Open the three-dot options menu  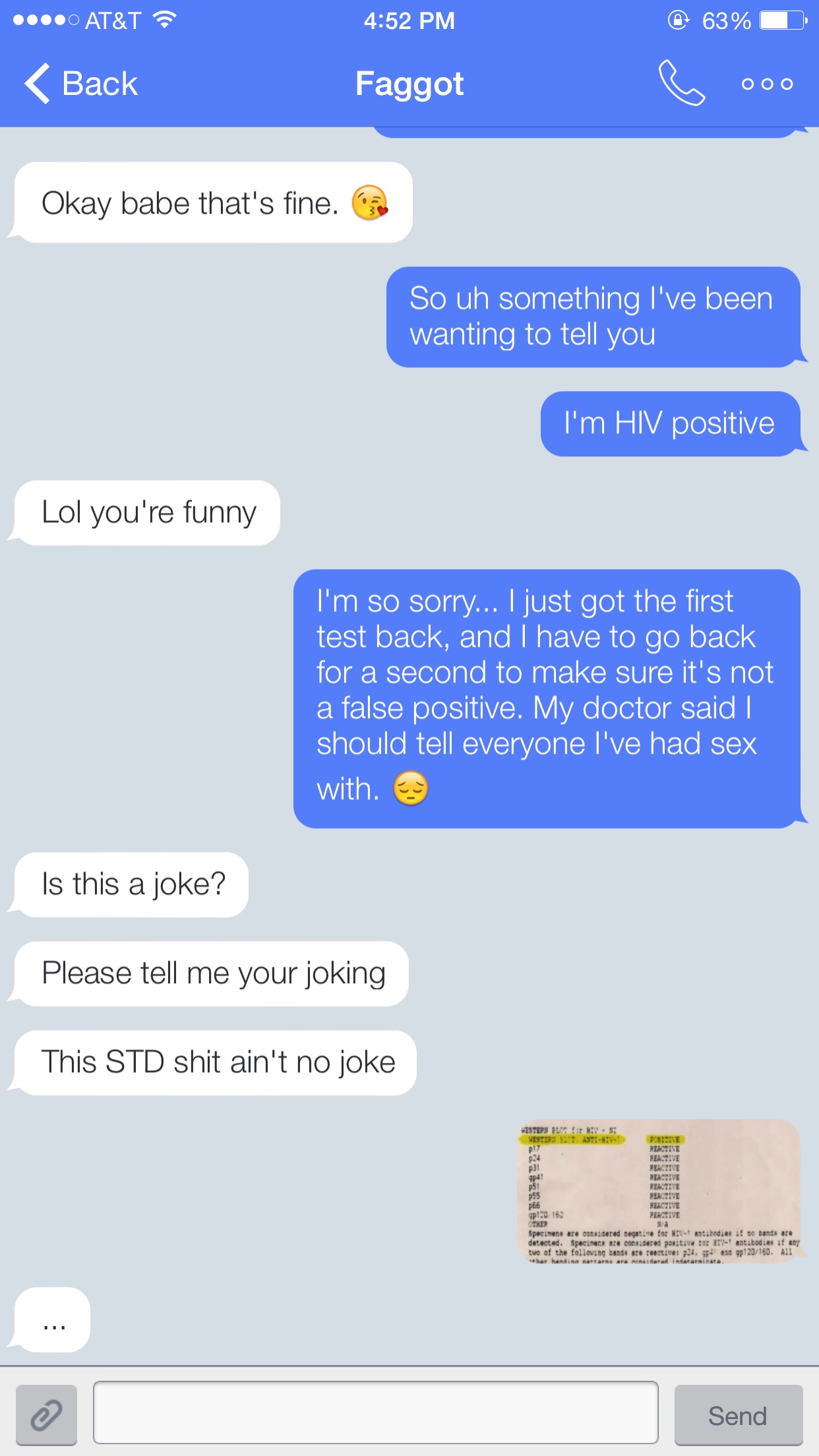767,84
